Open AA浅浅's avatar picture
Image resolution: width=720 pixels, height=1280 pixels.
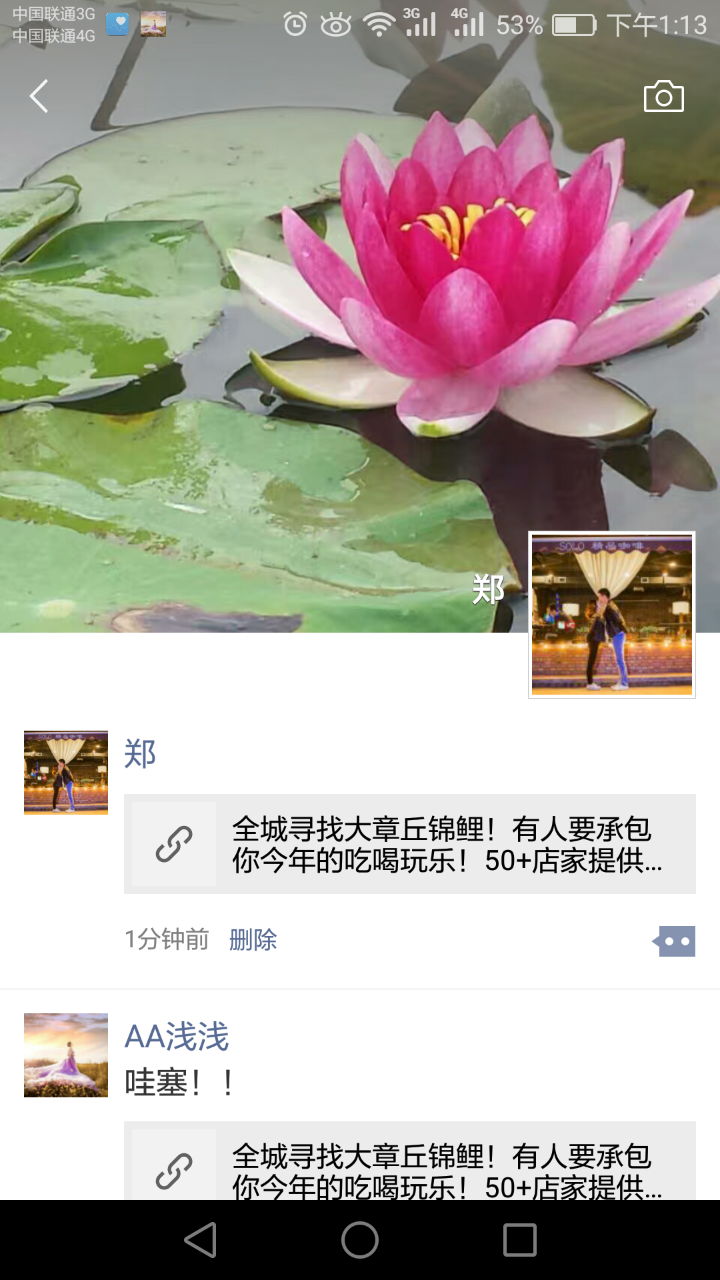[66, 1055]
